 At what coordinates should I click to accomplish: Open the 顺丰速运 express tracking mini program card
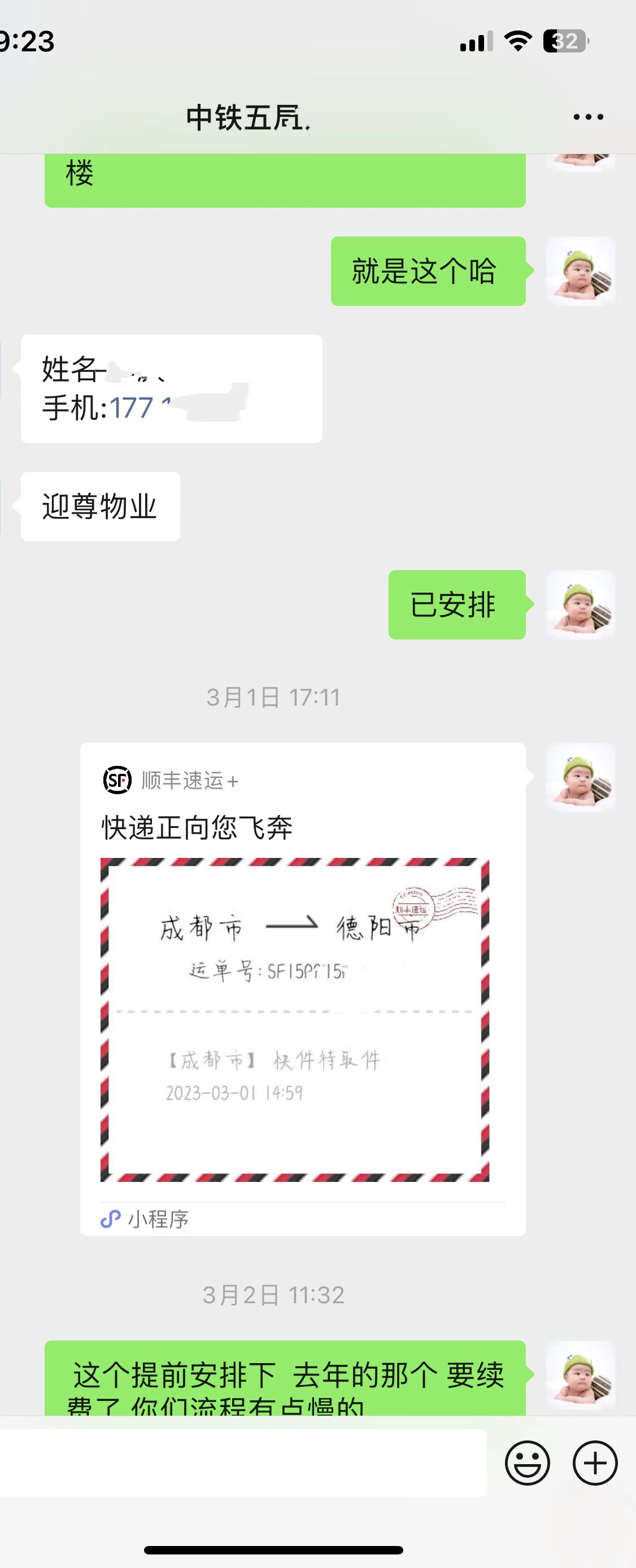[302, 989]
